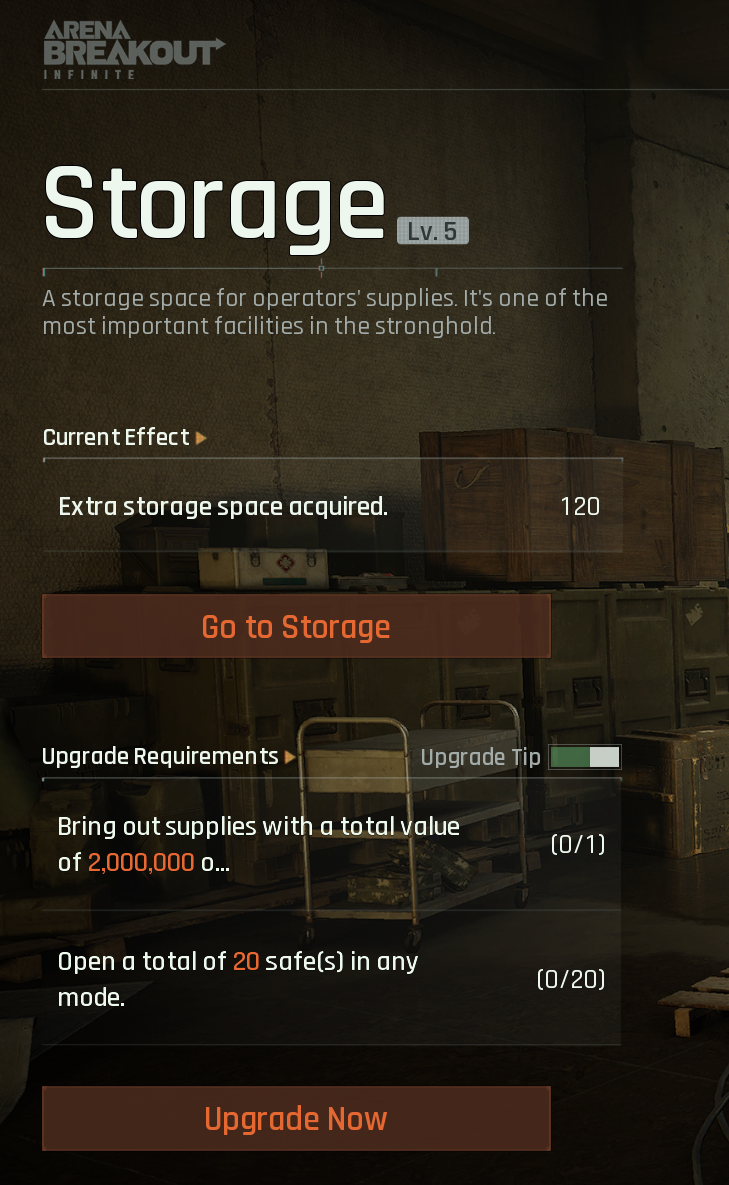
Task: Start the upgrade with Upgrade Now
Action: click(296, 1118)
